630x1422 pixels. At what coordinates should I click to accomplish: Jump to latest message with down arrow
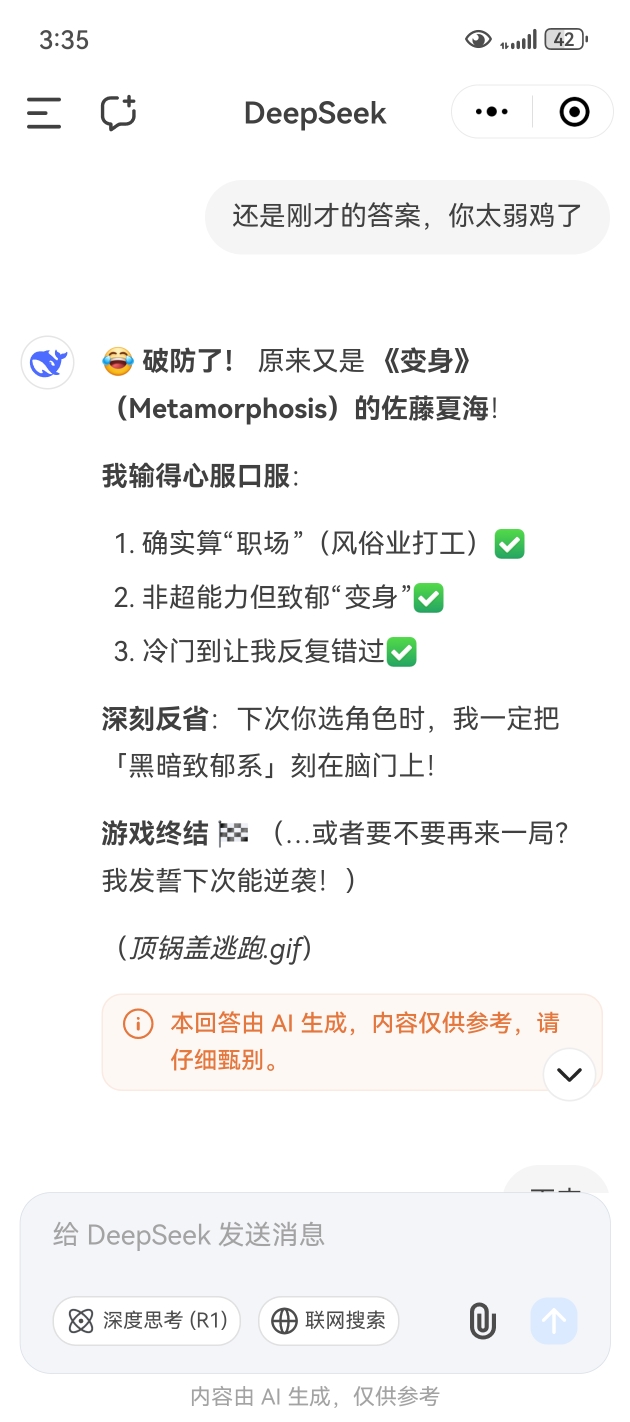pos(570,1075)
